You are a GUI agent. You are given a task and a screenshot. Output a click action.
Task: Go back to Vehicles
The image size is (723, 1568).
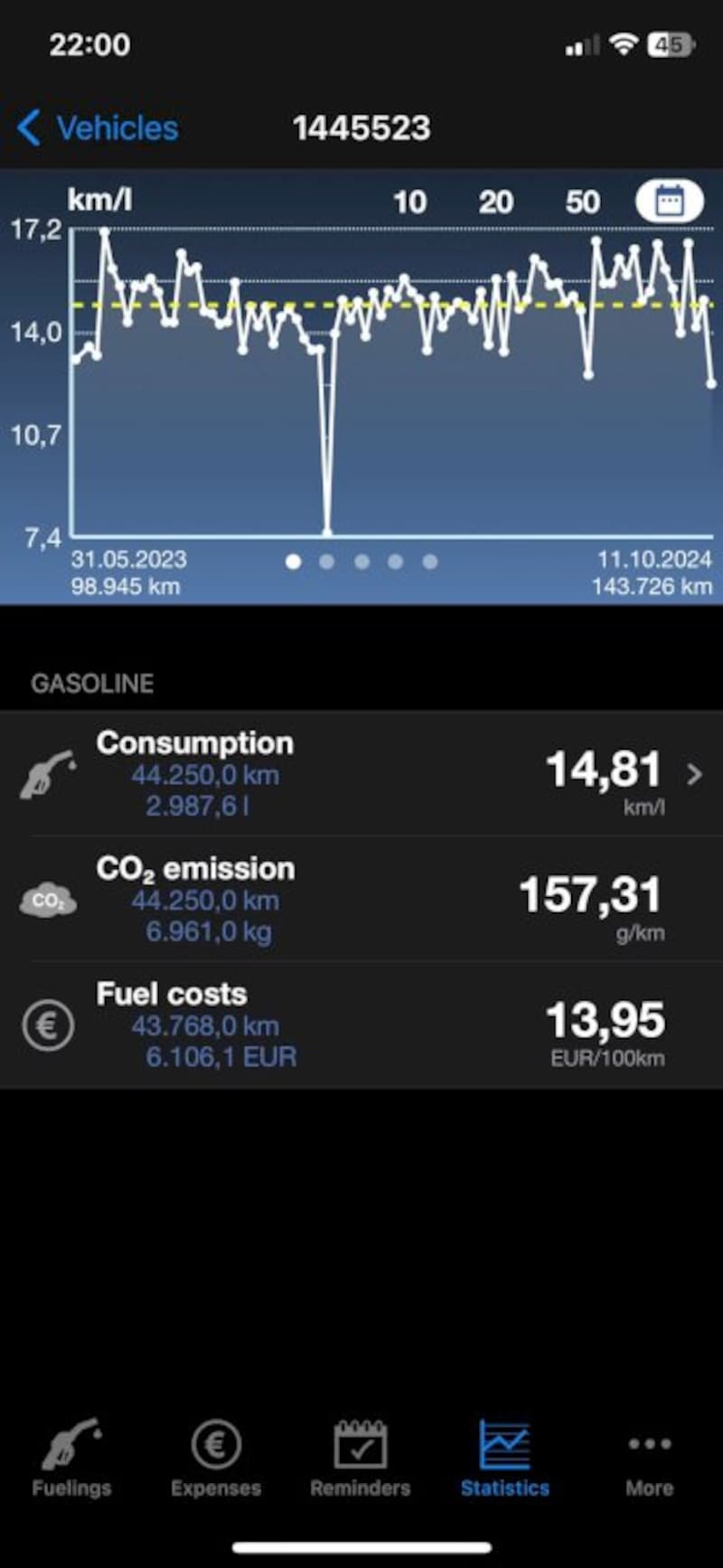(98, 128)
